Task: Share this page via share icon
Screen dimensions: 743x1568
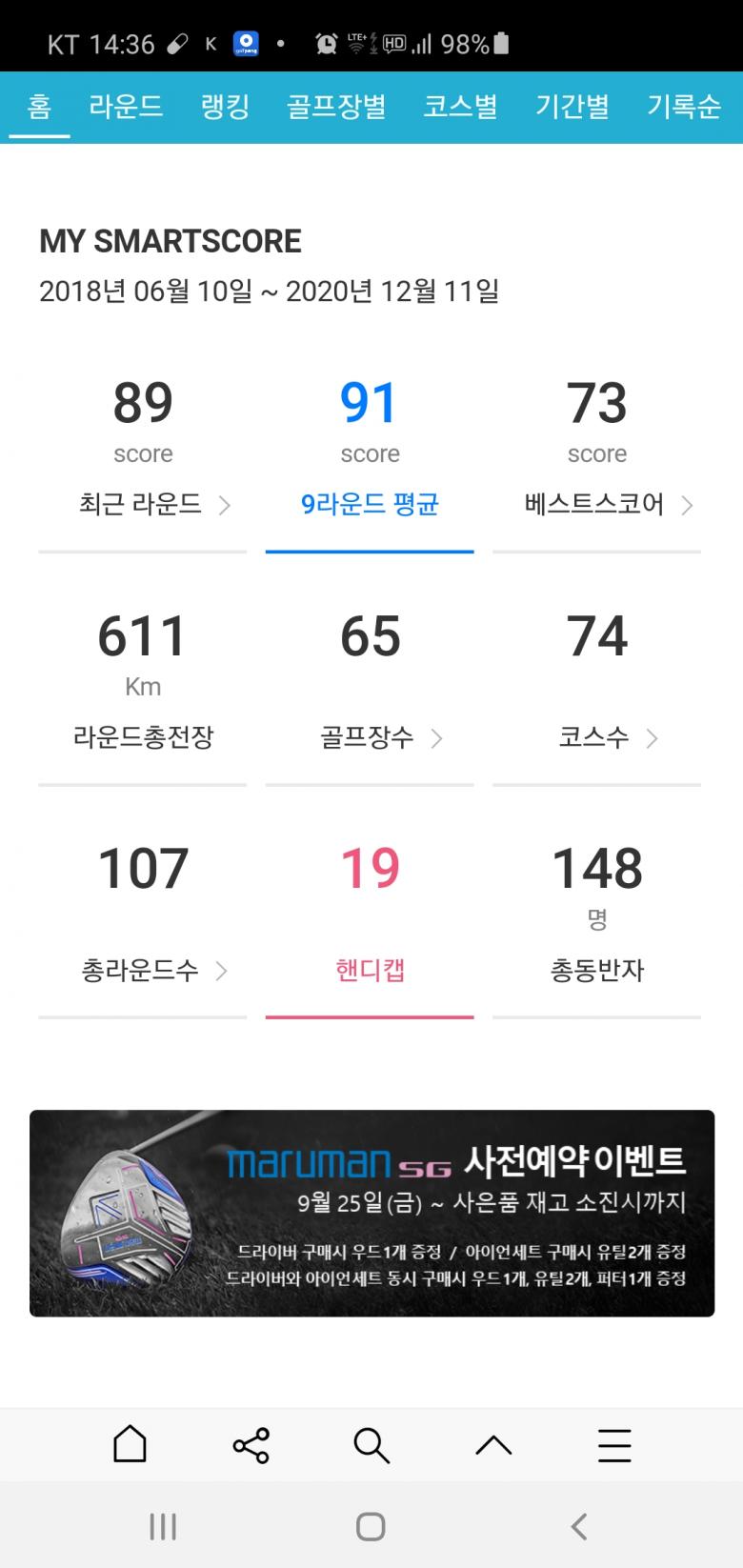Action: (251, 1445)
